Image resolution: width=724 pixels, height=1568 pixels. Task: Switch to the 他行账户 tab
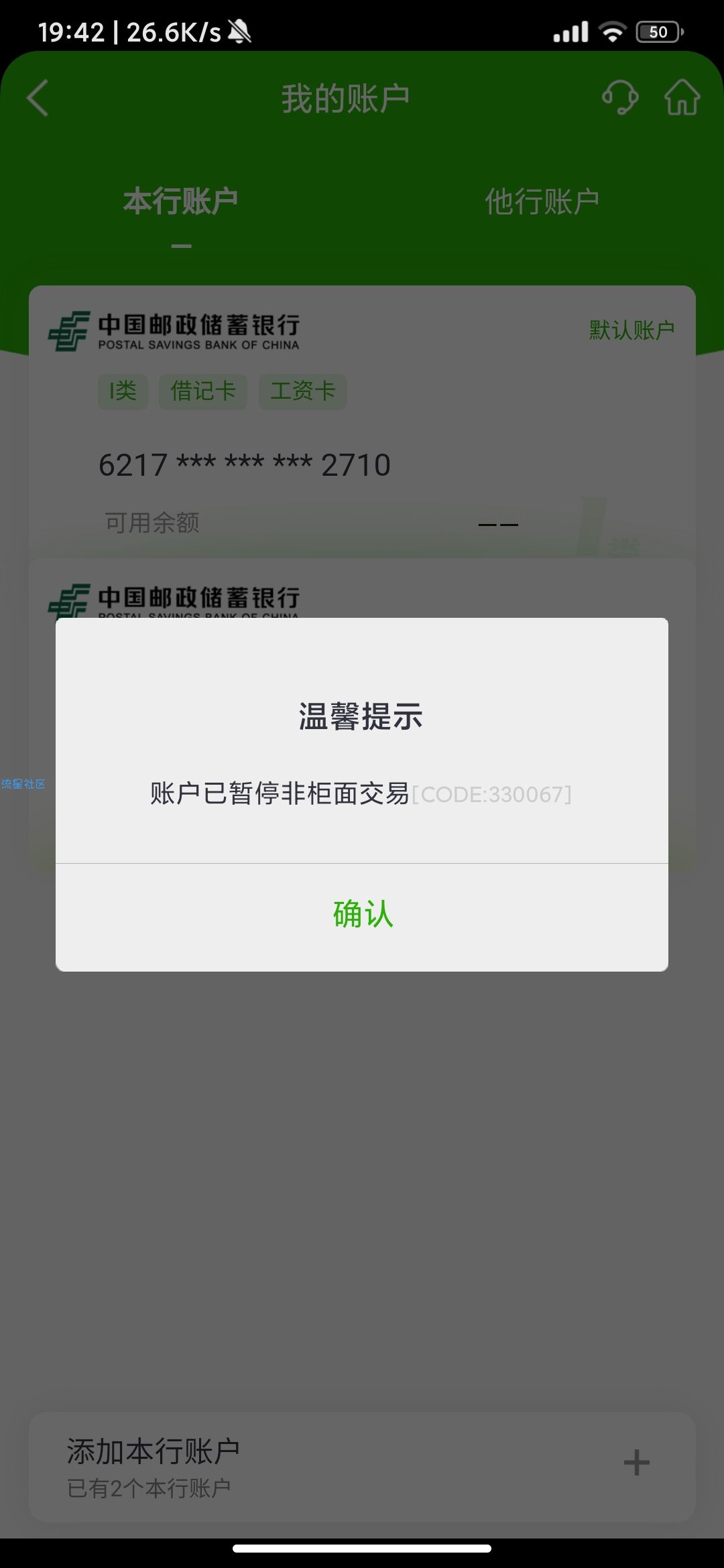click(x=542, y=202)
